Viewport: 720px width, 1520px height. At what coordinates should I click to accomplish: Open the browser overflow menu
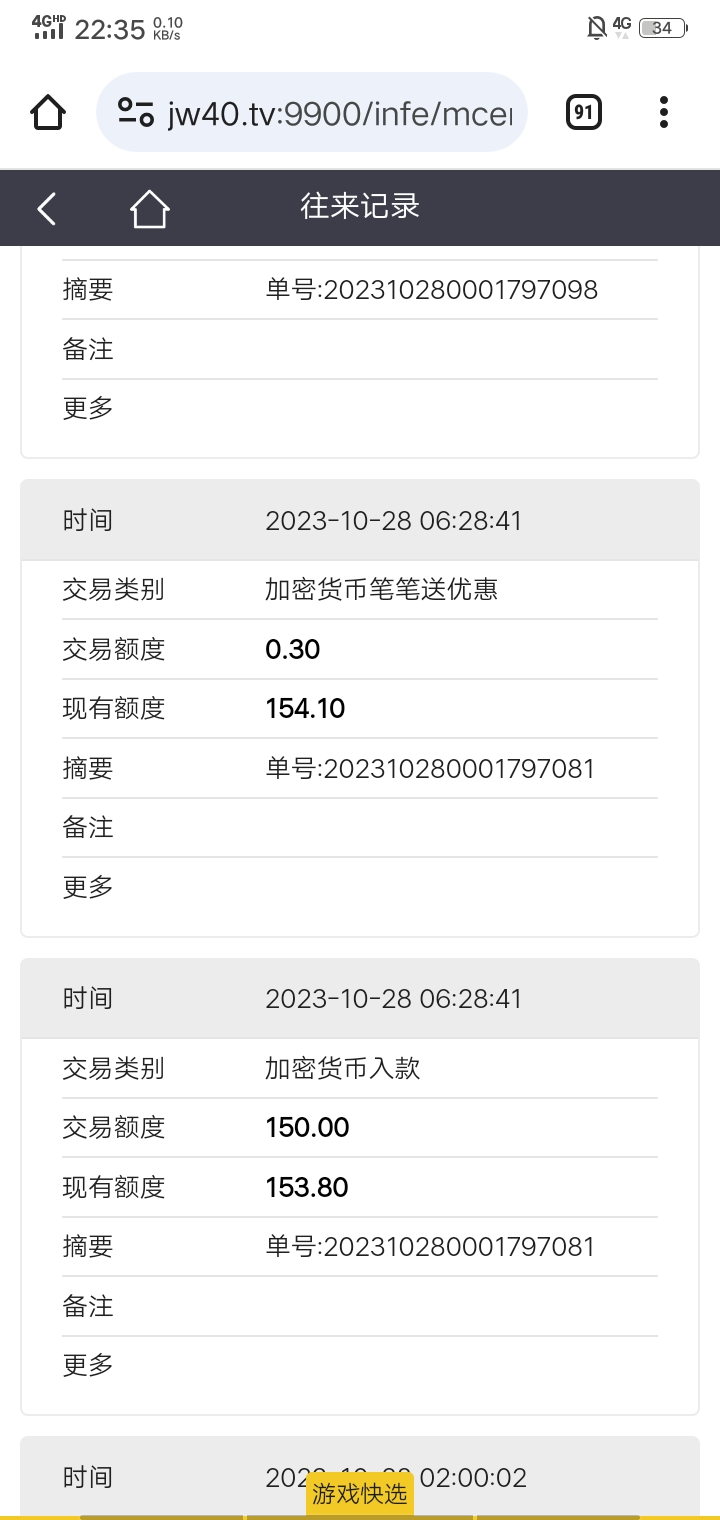point(664,112)
